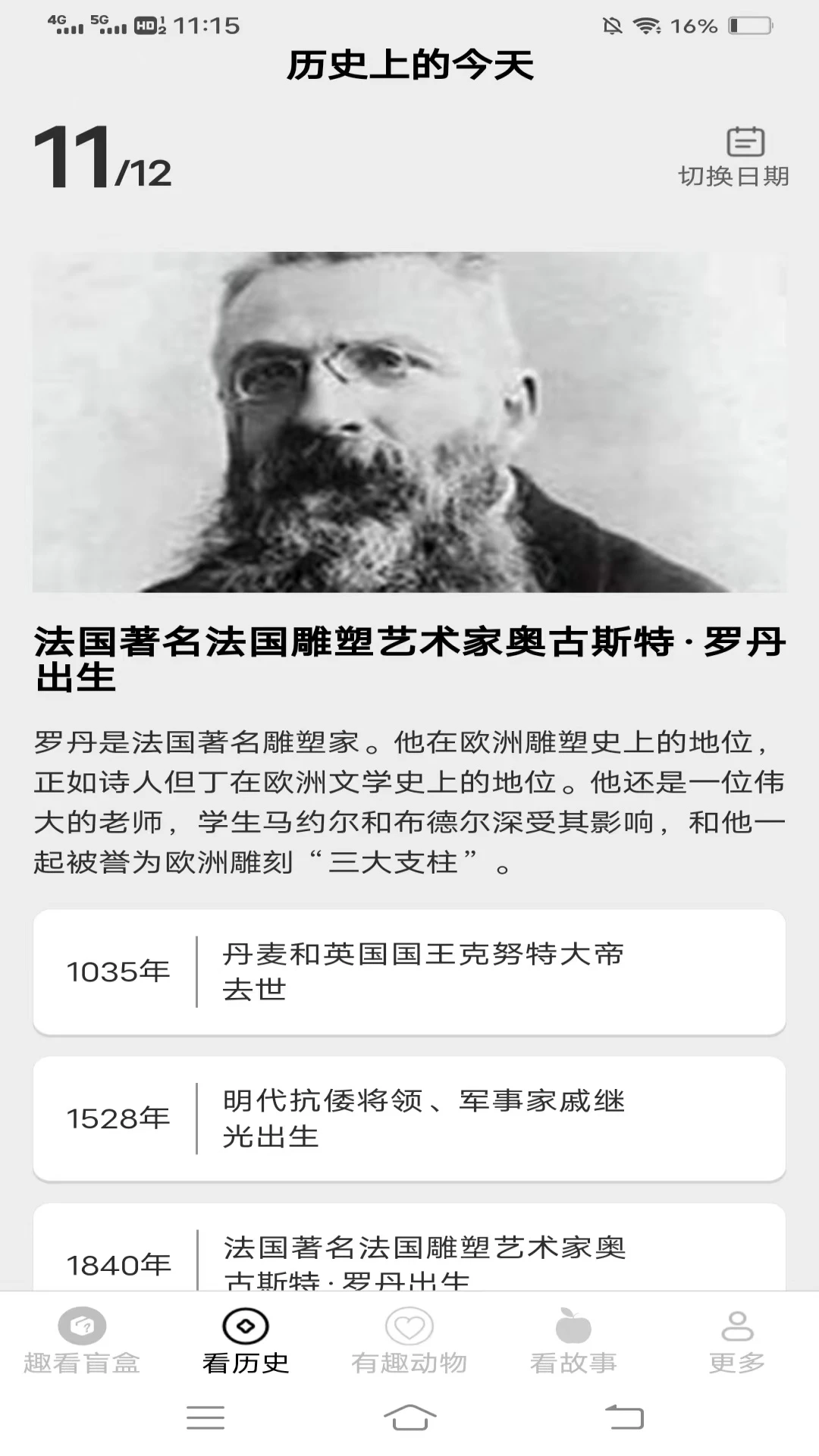This screenshot has width=819, height=1456.
Task: Select the 看历史 tab
Action: click(x=246, y=1341)
